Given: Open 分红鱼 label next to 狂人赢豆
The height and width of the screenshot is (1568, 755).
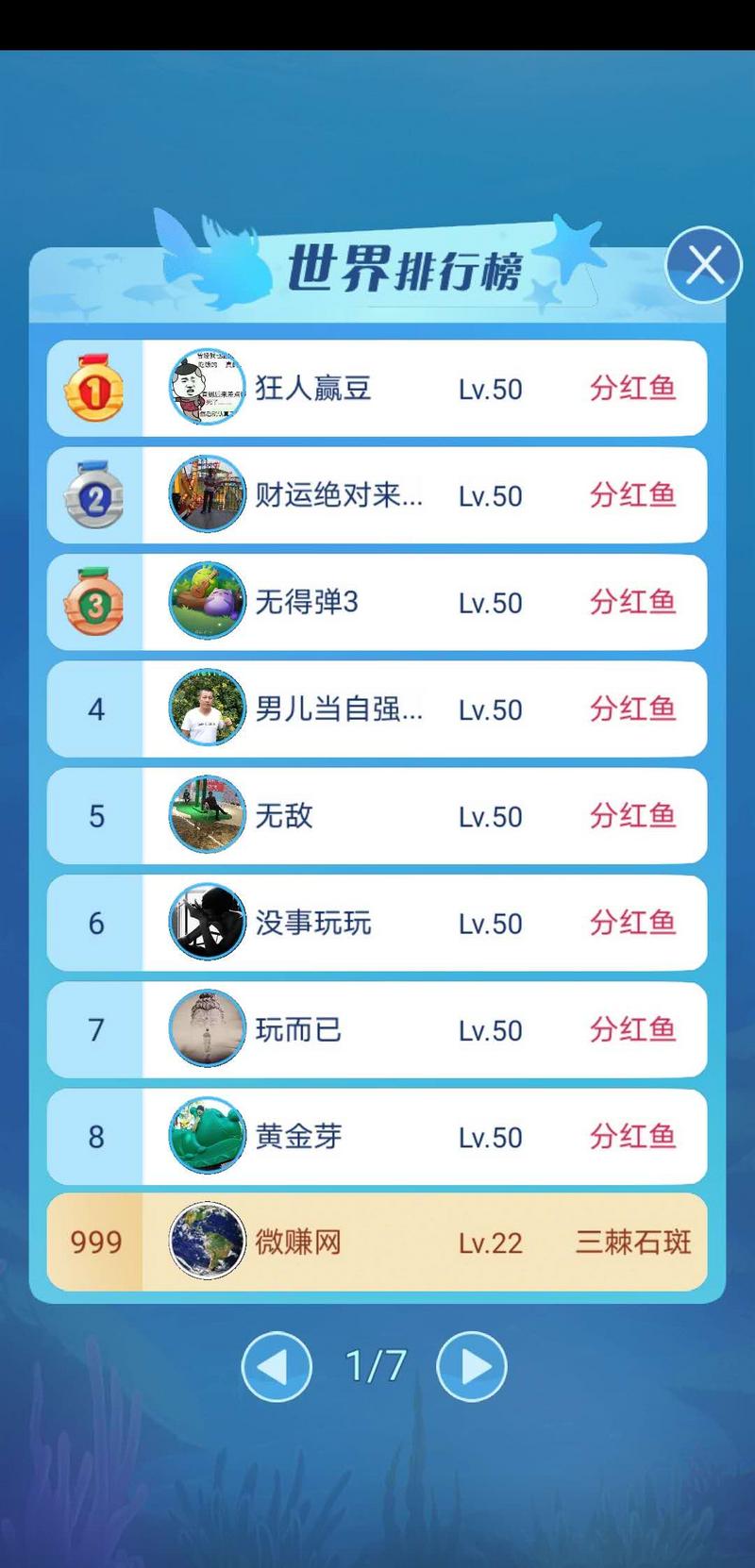Looking at the screenshot, I should pos(634,390).
